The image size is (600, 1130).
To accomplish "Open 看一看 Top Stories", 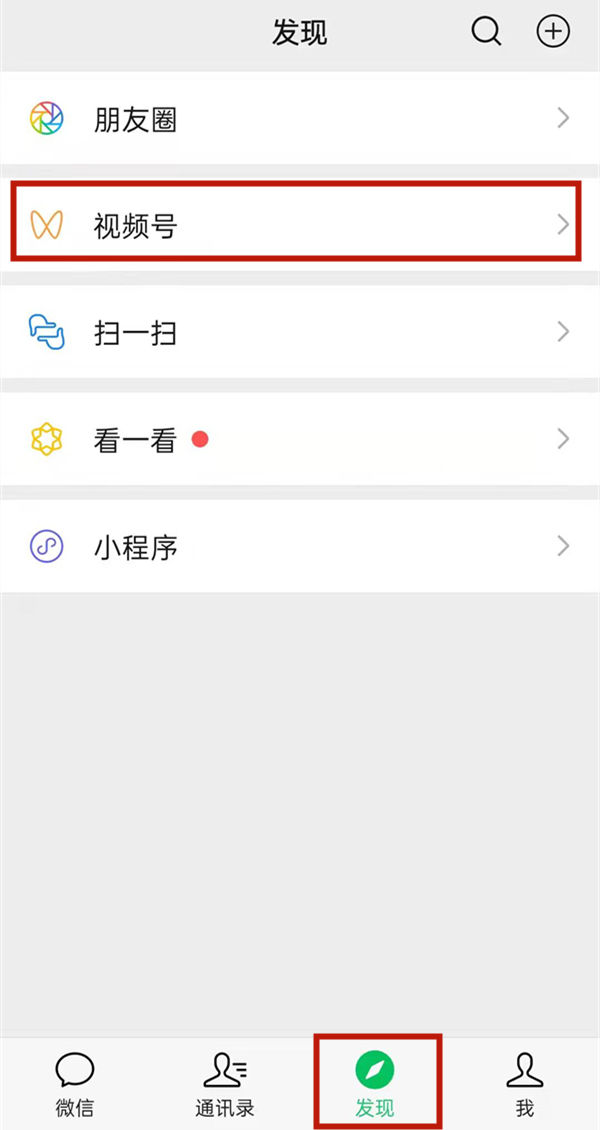I will tap(300, 439).
